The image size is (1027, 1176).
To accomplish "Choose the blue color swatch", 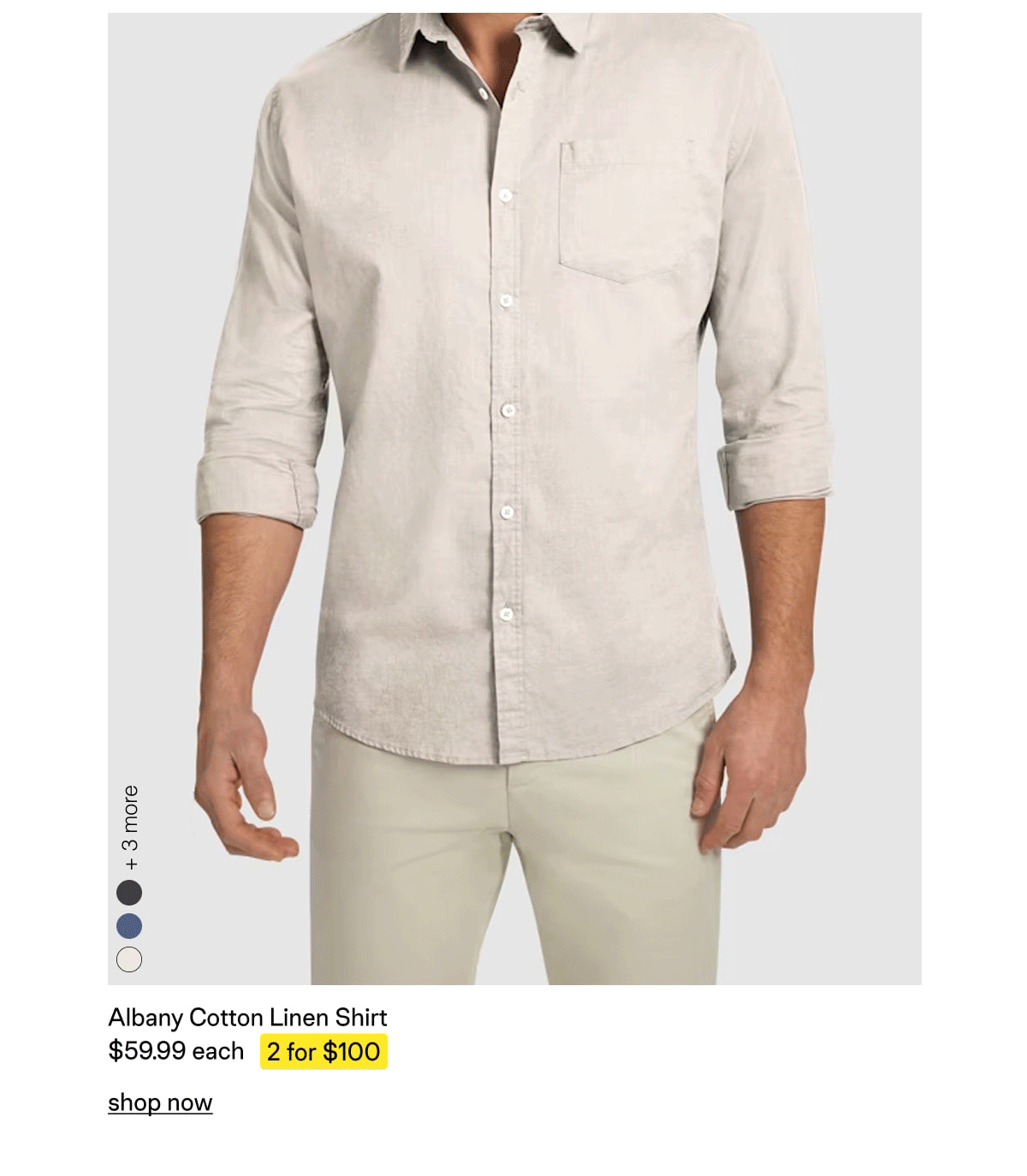I will click(x=129, y=926).
